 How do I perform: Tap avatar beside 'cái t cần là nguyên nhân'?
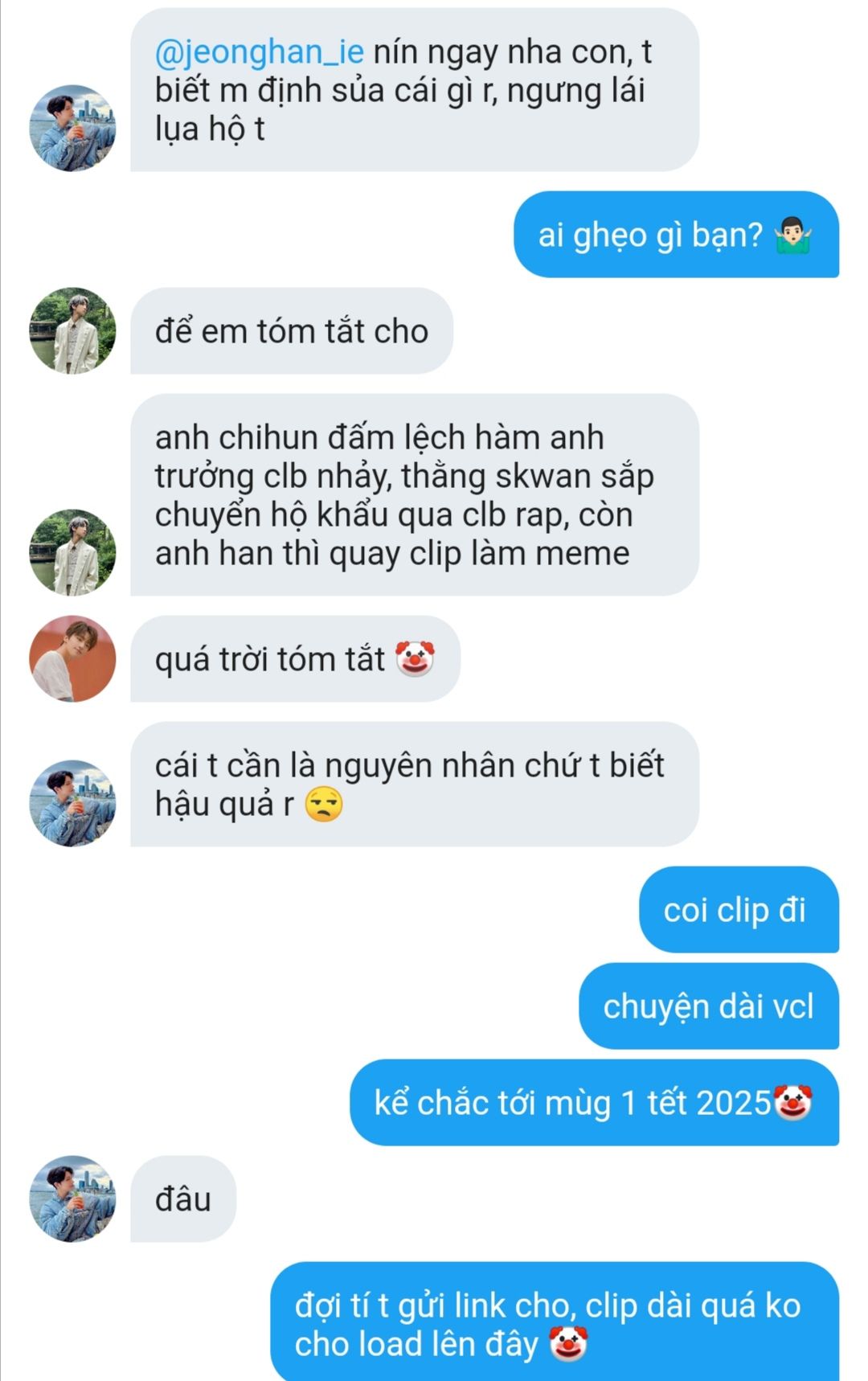pyautogui.click(x=72, y=803)
